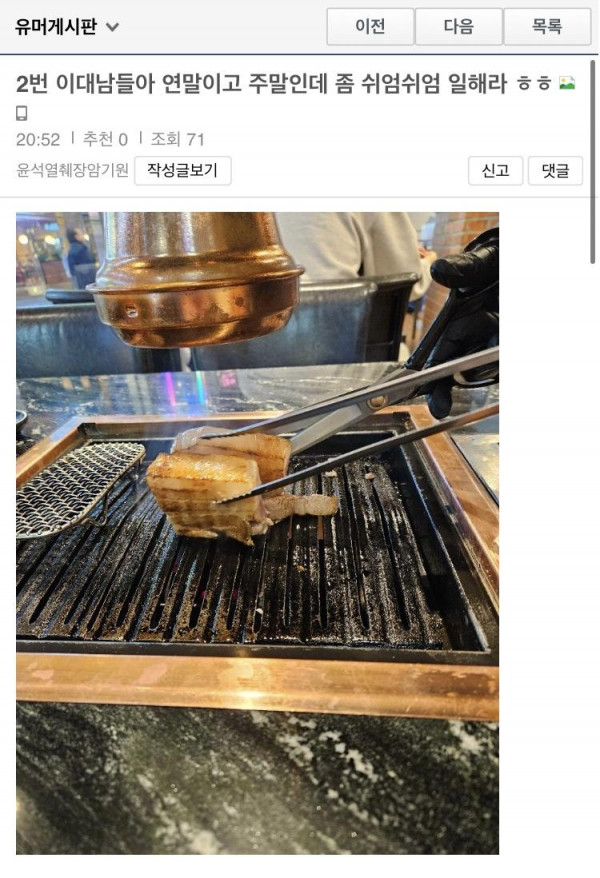Jump to comments with 댓글

555,171
